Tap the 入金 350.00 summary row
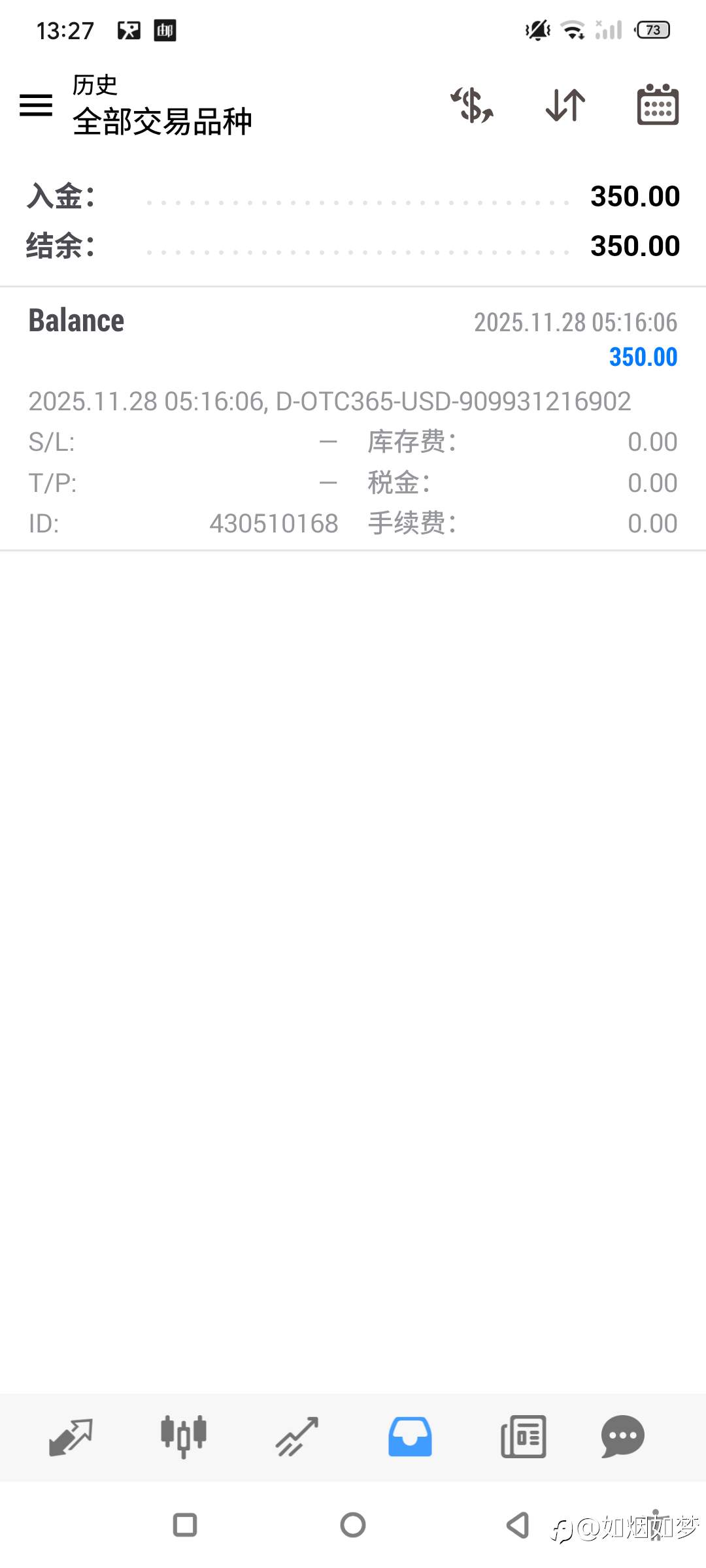 tap(353, 196)
